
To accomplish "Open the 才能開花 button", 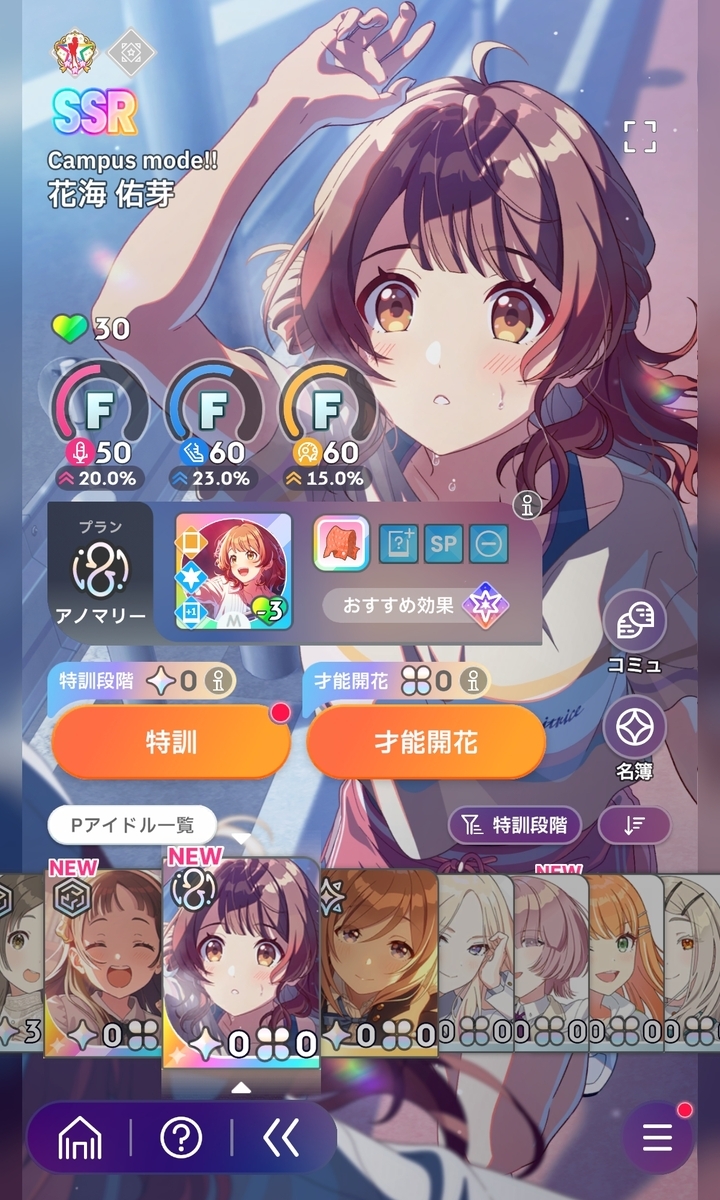I will pos(425,742).
